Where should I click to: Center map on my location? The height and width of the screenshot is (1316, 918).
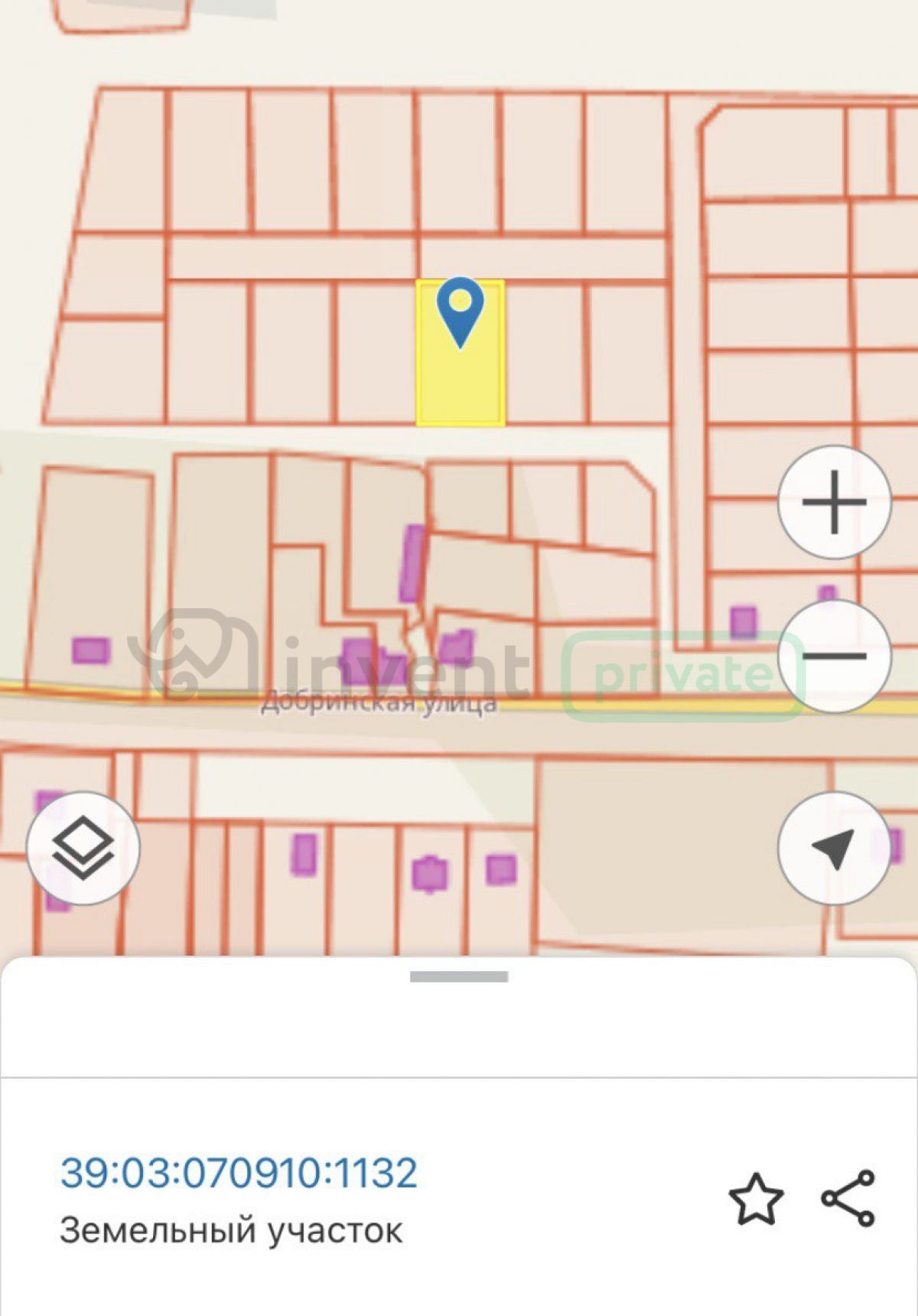(x=835, y=848)
